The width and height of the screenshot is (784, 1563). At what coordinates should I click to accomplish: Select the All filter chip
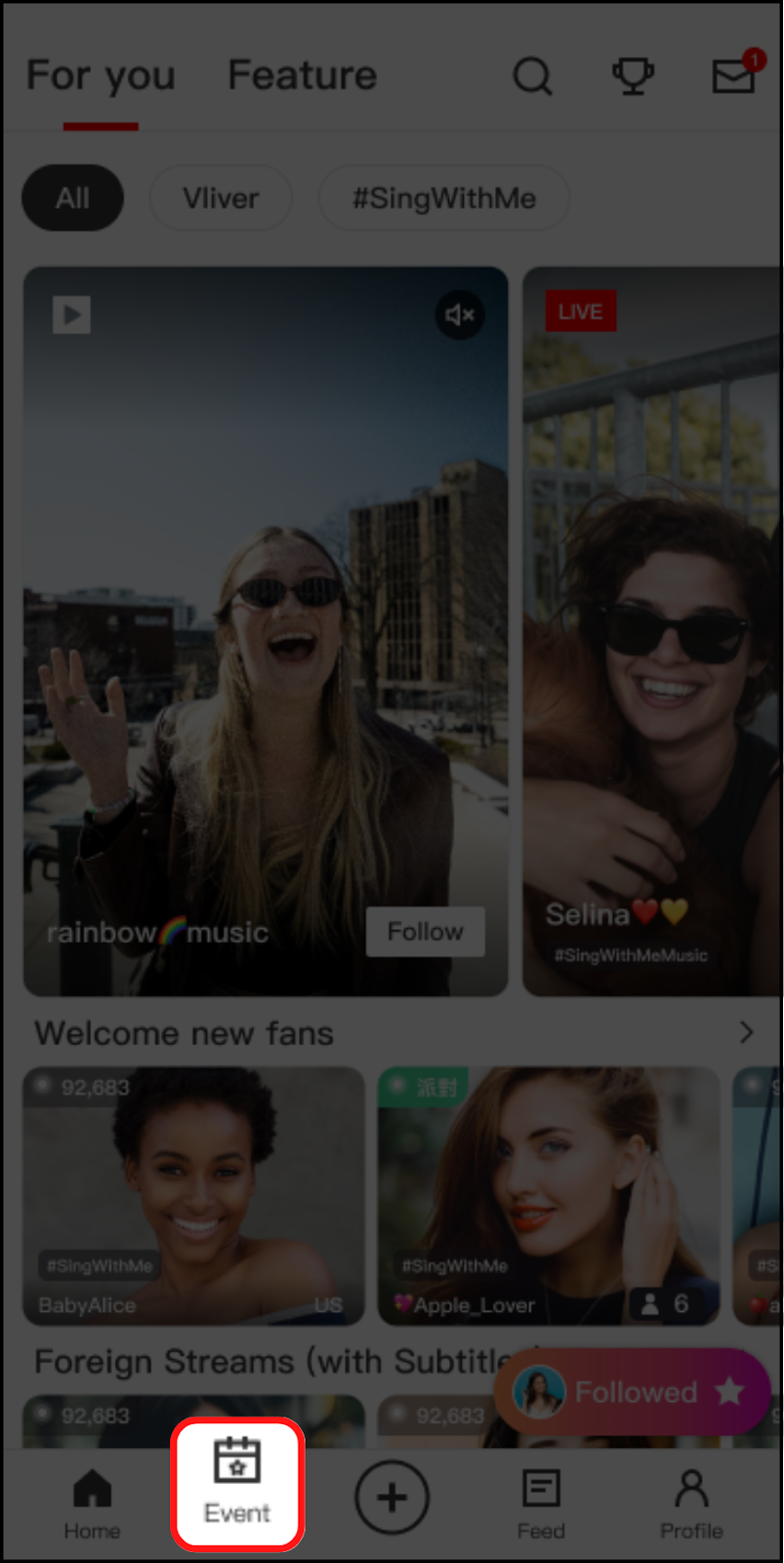coord(73,198)
